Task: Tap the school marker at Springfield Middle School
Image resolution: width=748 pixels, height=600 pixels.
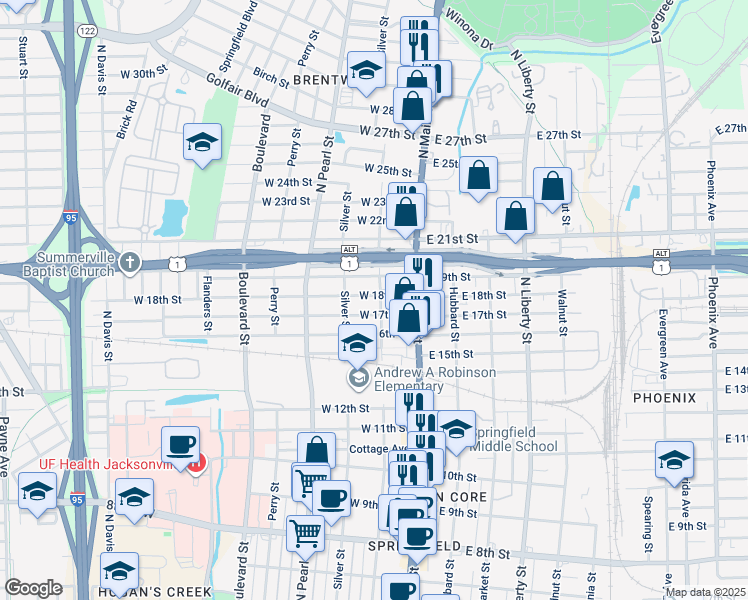Action: [456, 429]
